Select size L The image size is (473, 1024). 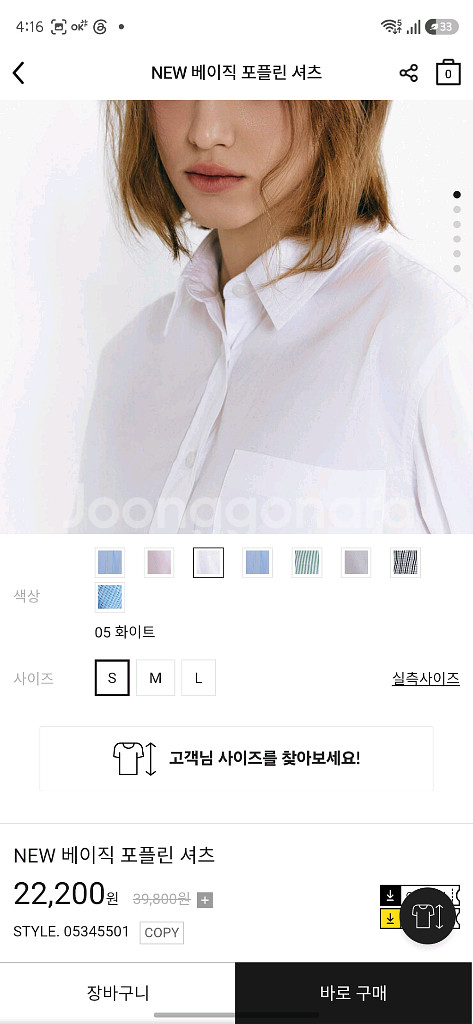(199, 678)
